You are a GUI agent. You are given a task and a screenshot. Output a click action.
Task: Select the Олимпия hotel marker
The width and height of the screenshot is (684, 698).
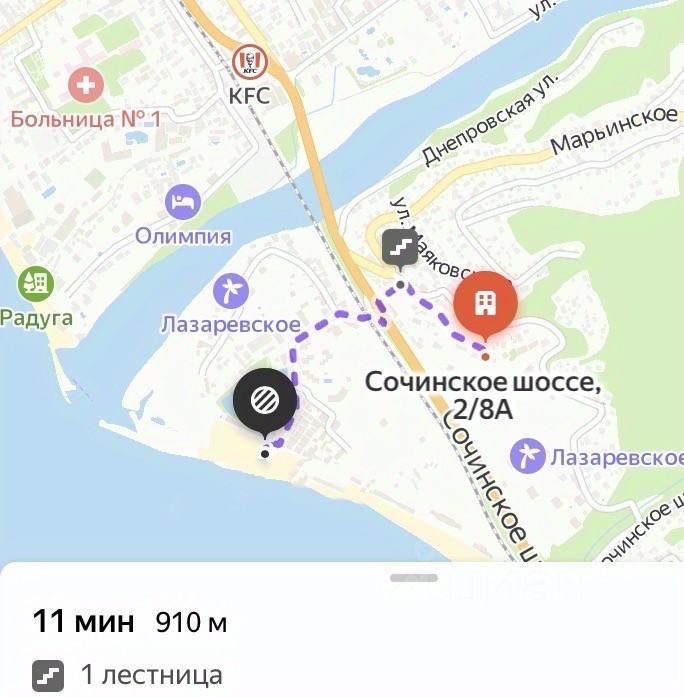coord(183,203)
